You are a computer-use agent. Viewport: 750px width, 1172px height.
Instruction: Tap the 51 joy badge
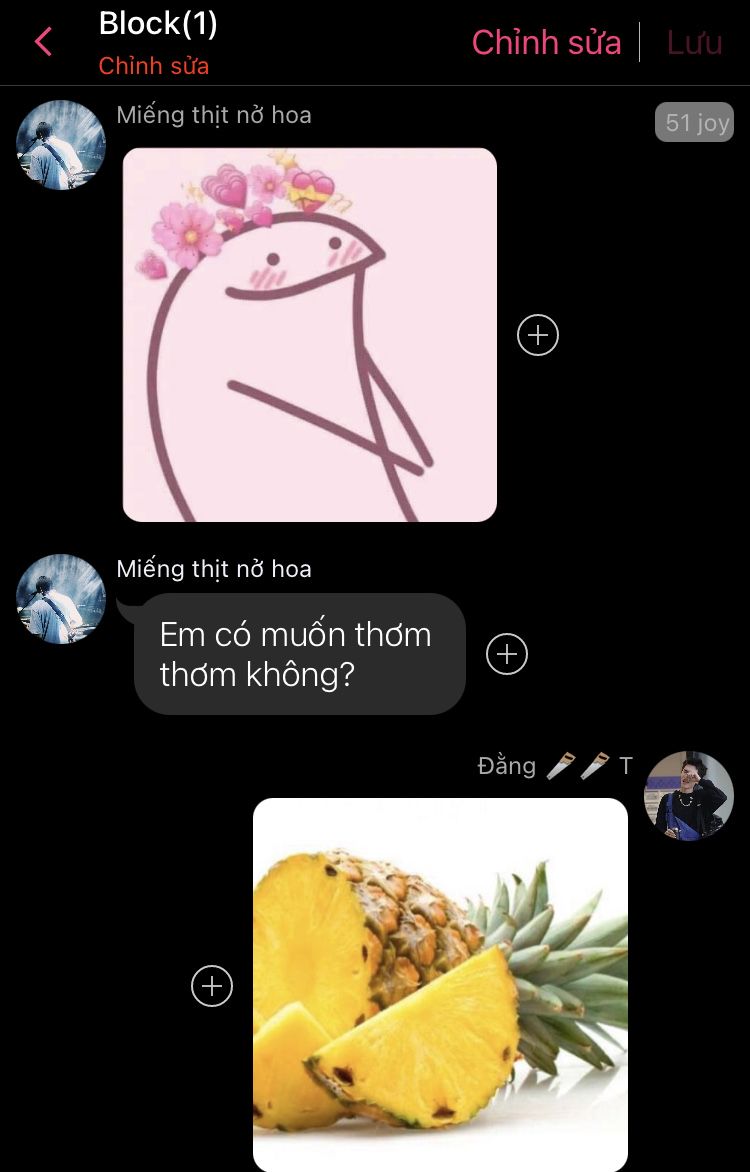click(x=697, y=123)
